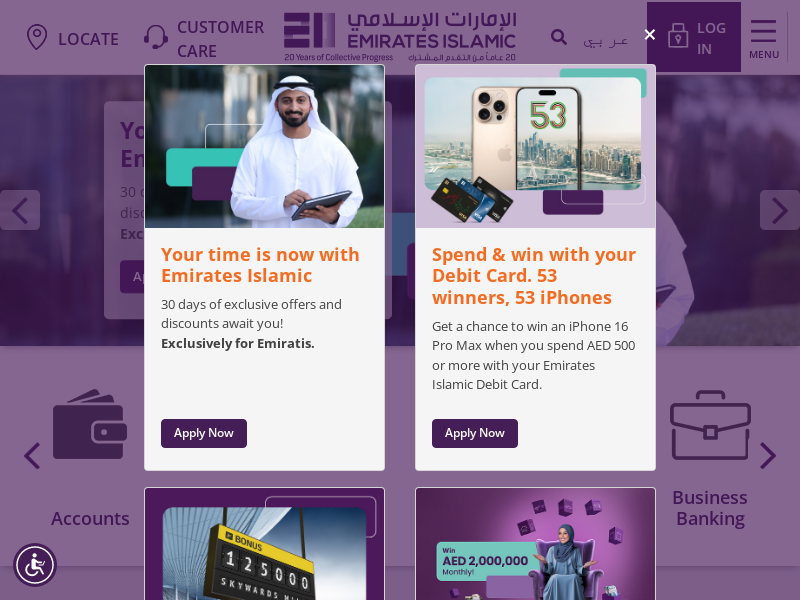Switch language to Arabic
The image size is (800, 600).
coord(606,39)
